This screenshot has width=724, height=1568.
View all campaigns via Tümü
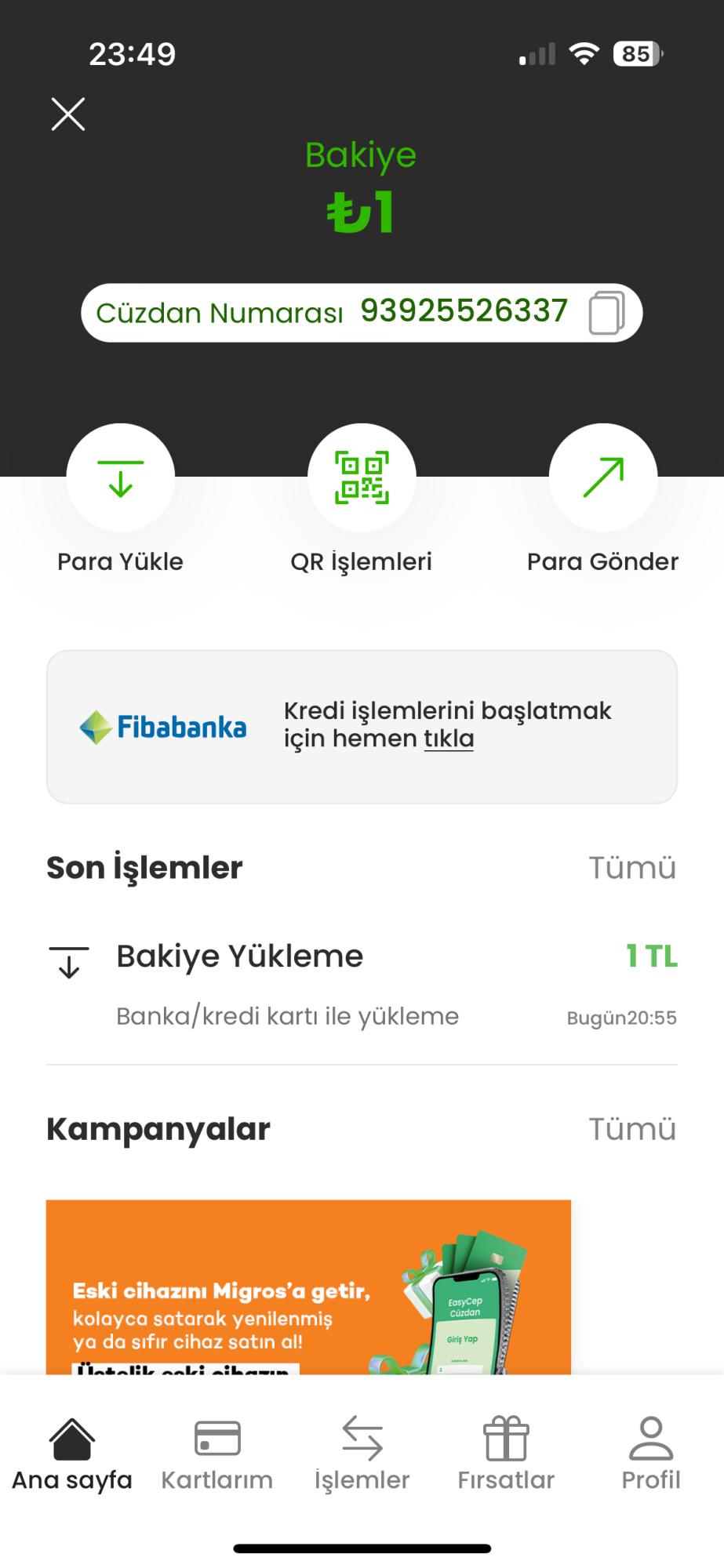[634, 1129]
